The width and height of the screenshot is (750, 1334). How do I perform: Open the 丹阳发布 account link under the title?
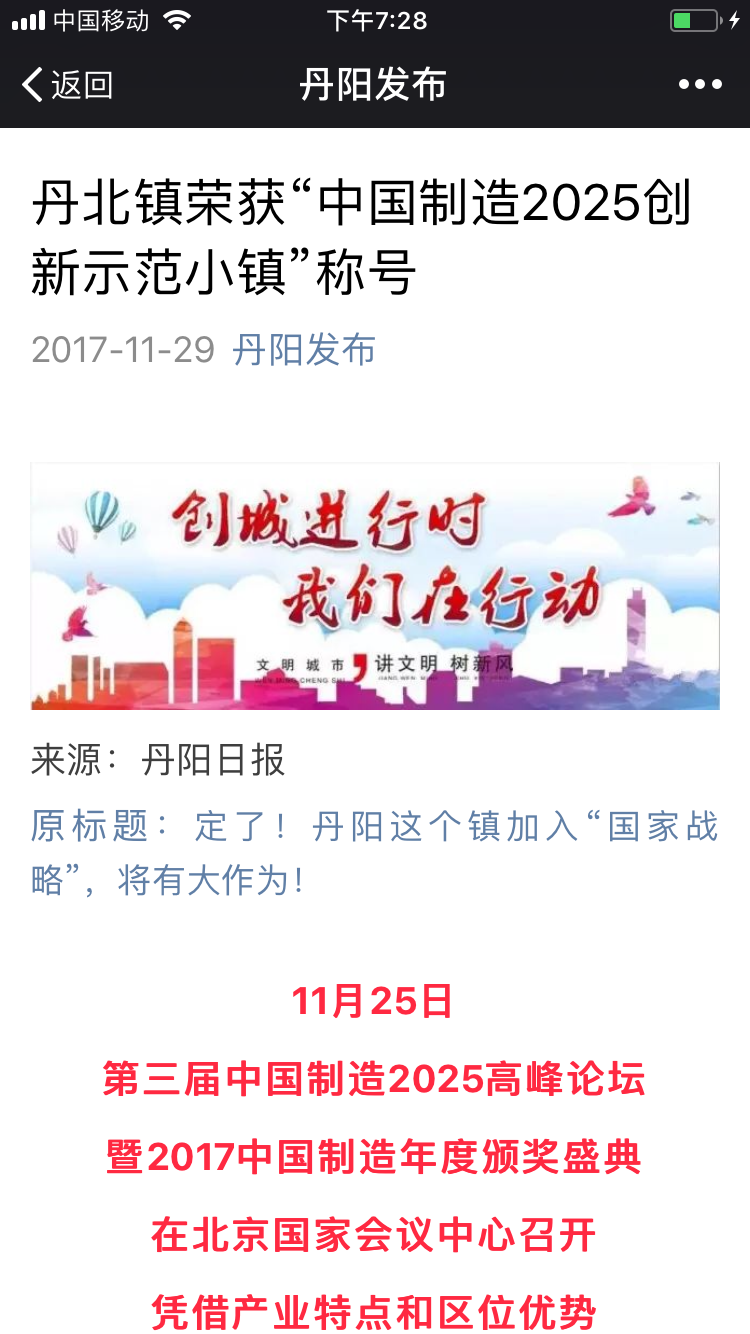(304, 350)
